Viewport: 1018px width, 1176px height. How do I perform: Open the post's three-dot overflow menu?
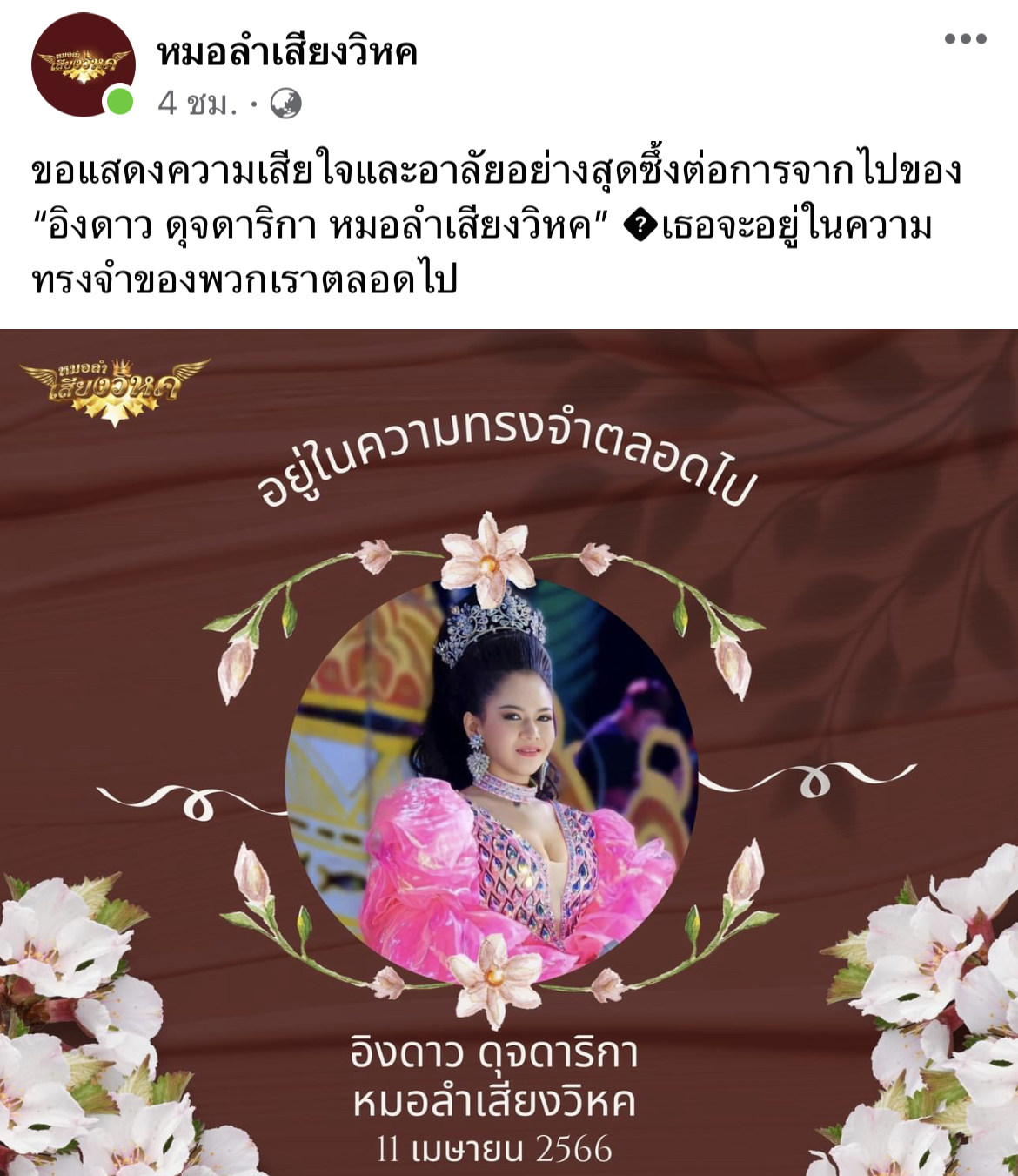click(x=965, y=38)
